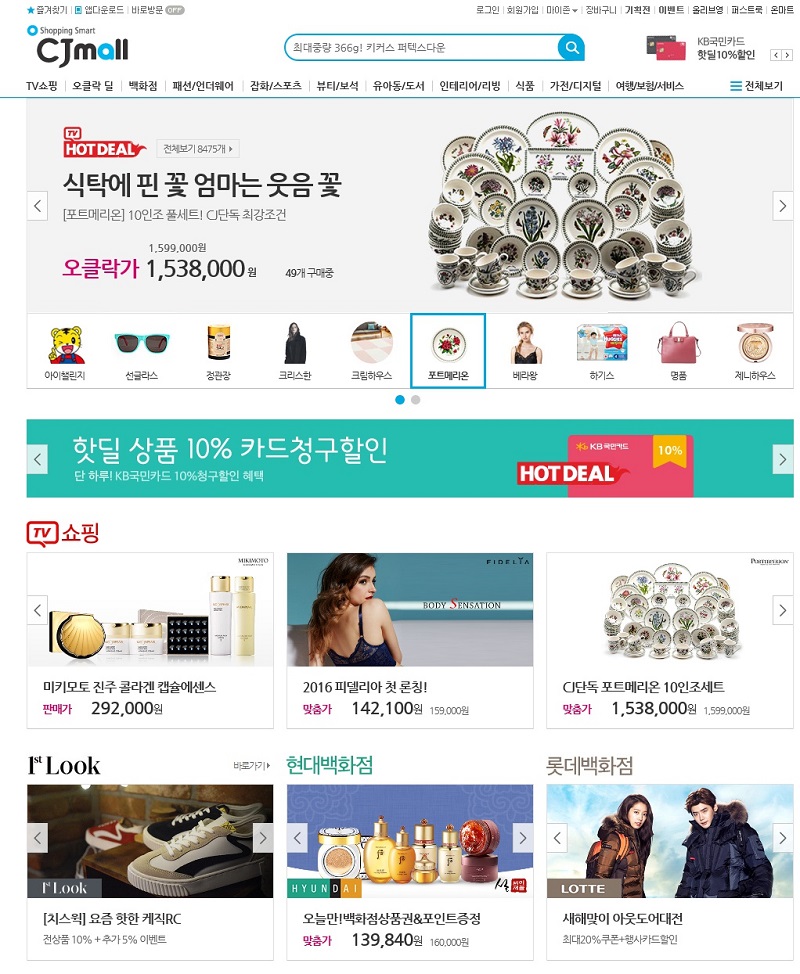View all 8475 hot deals
The width and height of the screenshot is (800, 974).
pos(199,149)
